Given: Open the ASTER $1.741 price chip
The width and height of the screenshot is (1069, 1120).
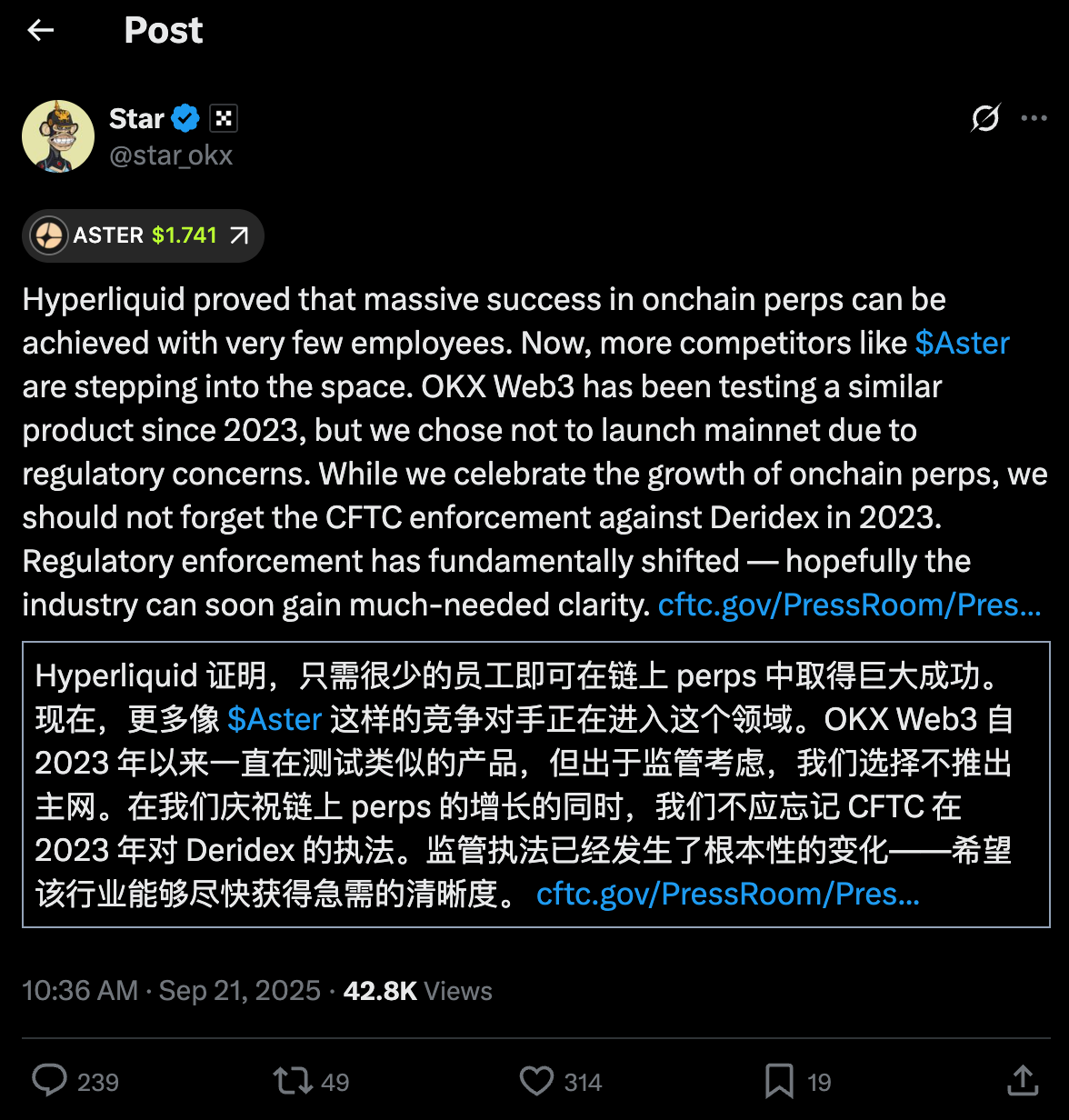Looking at the screenshot, I should [143, 236].
